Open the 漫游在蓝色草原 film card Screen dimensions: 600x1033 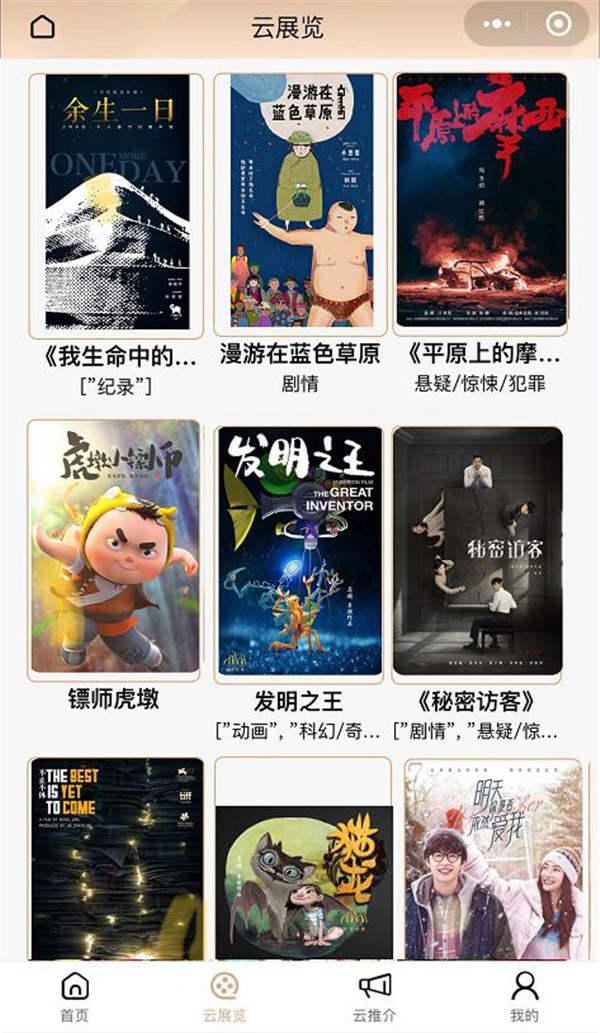[300, 205]
